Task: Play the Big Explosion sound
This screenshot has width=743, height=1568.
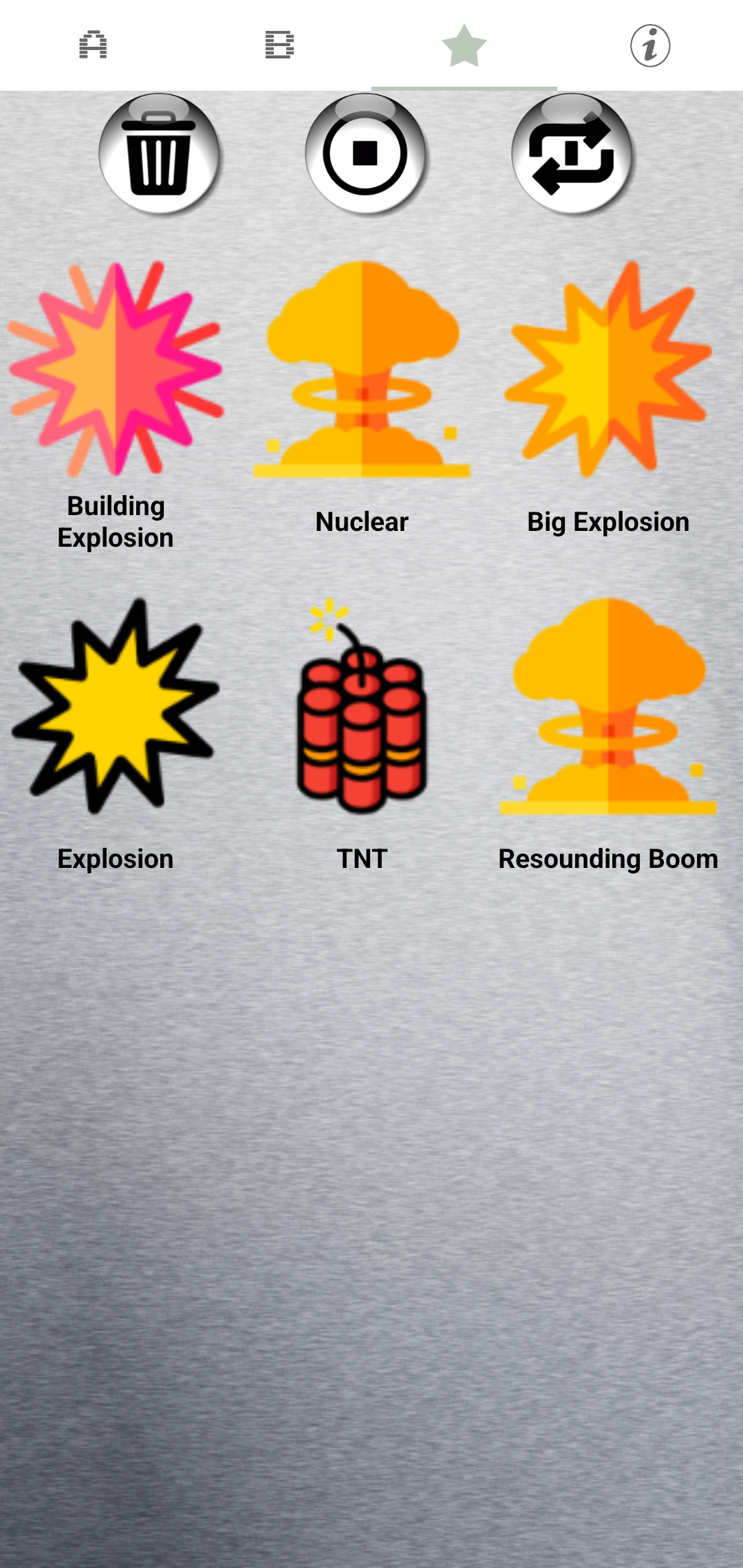Action: click(x=608, y=369)
